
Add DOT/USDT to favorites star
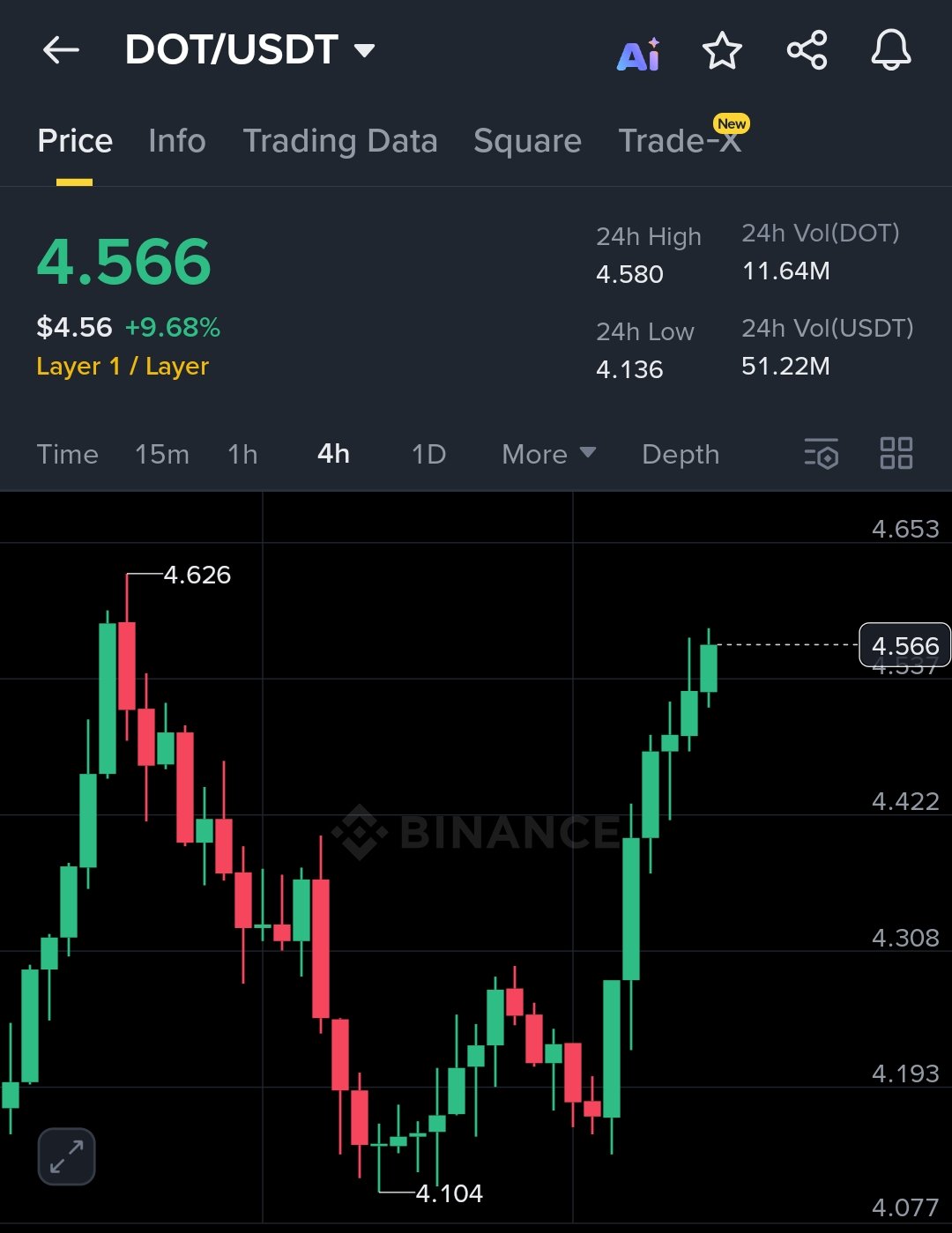(x=722, y=51)
